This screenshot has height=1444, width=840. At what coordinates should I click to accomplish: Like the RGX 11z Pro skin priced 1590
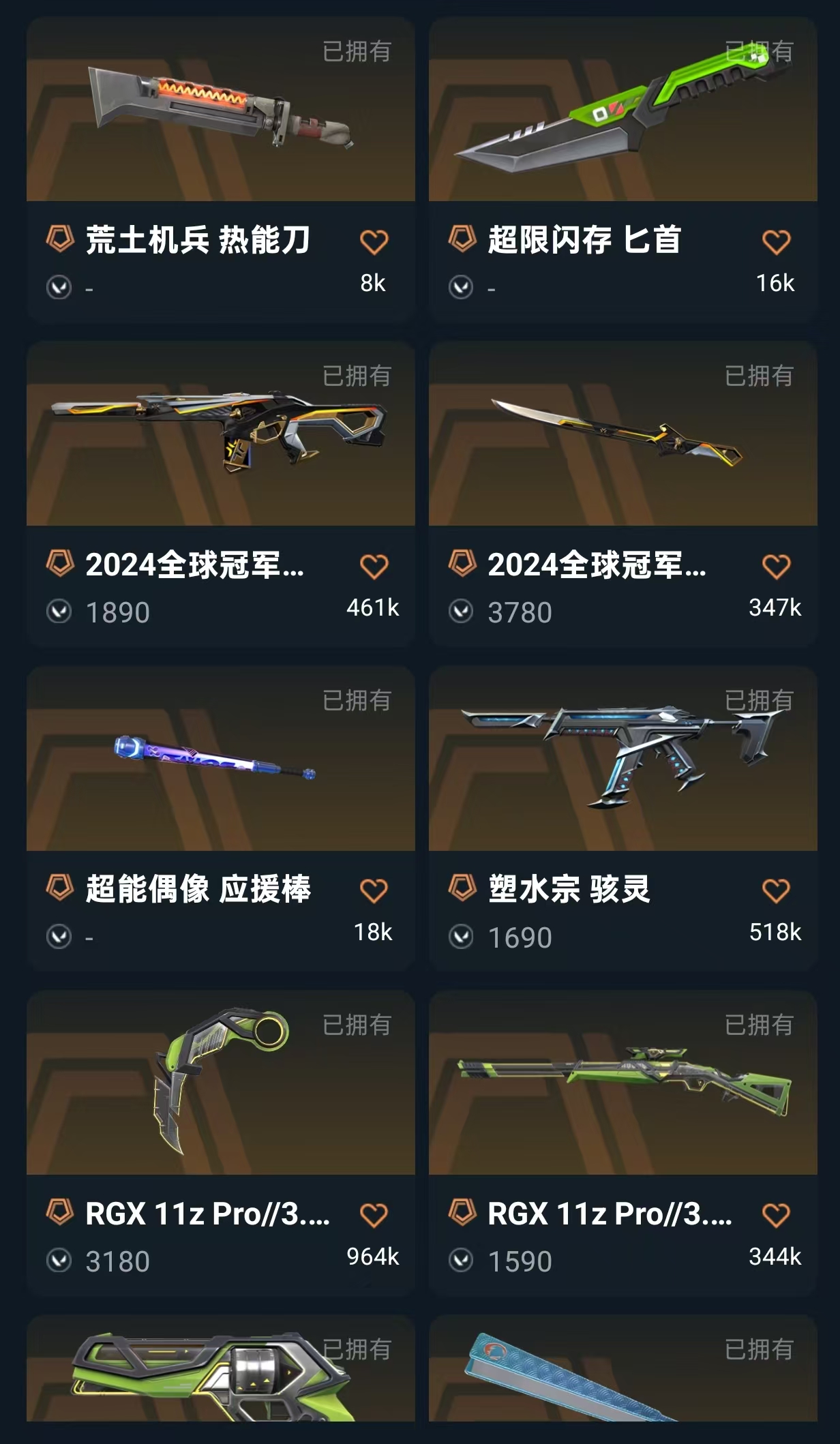(x=776, y=1216)
